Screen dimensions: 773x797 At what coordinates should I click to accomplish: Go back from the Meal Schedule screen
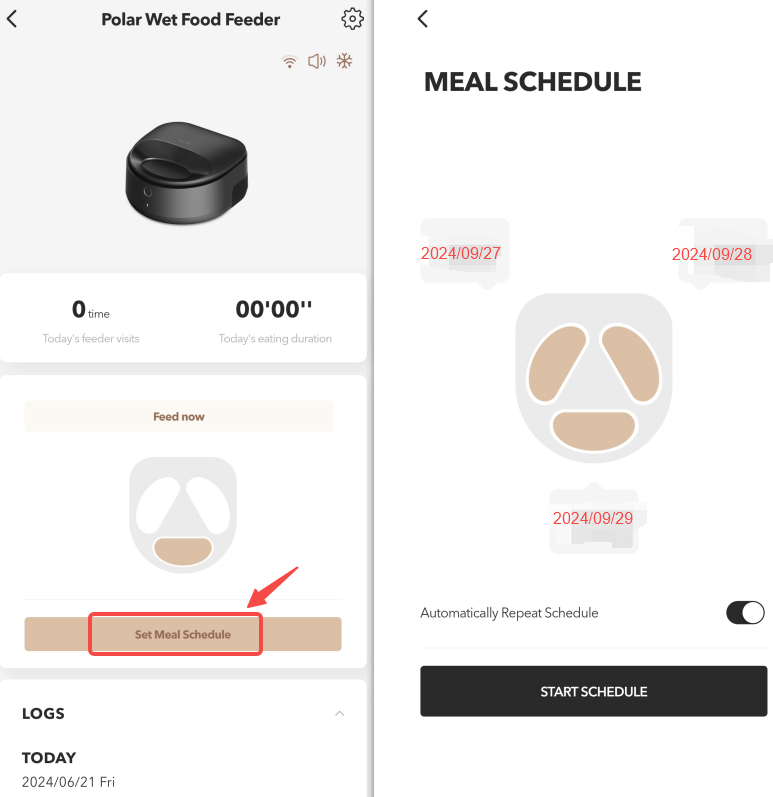(423, 19)
